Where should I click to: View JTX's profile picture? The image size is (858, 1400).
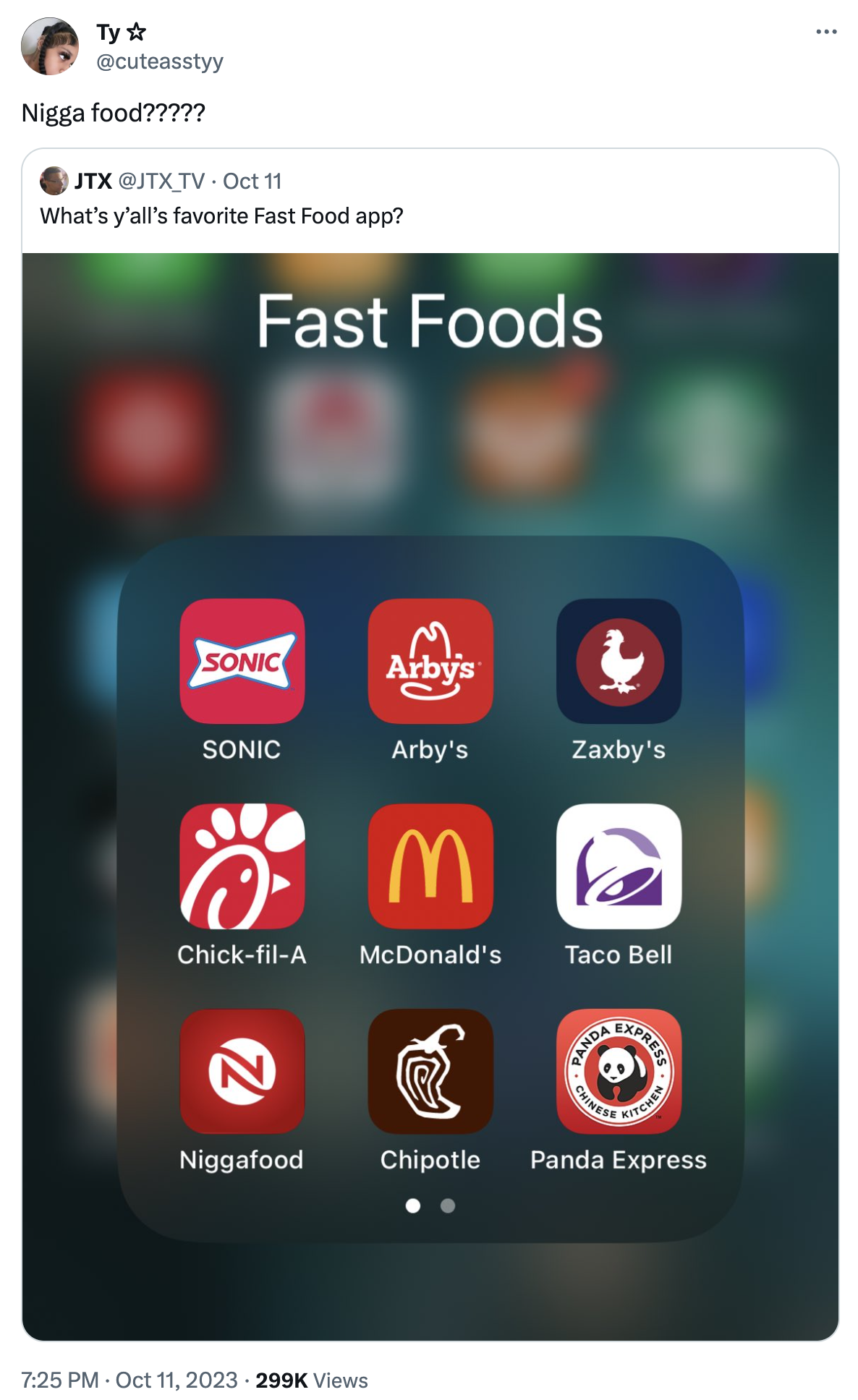(x=54, y=183)
